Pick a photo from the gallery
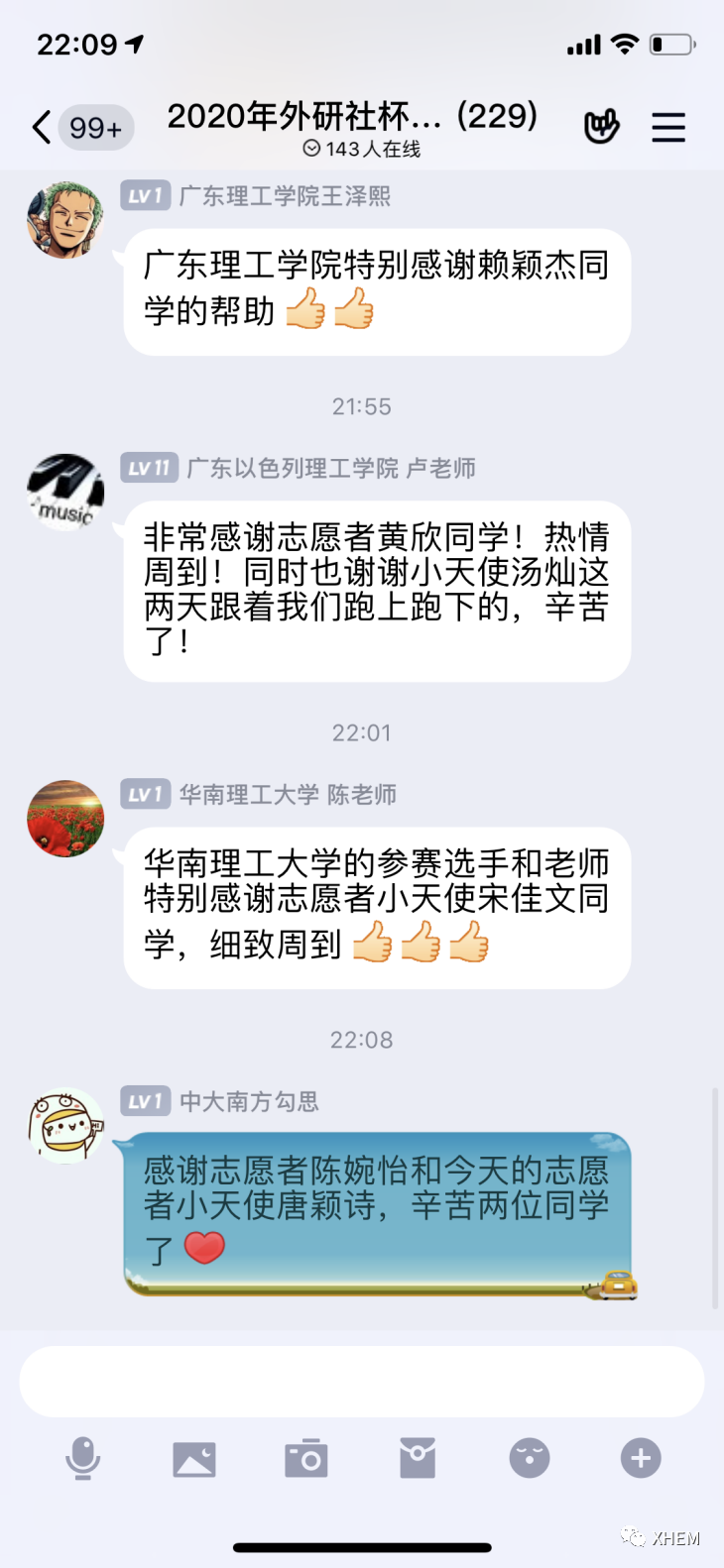This screenshot has width=724, height=1568. click(194, 1458)
